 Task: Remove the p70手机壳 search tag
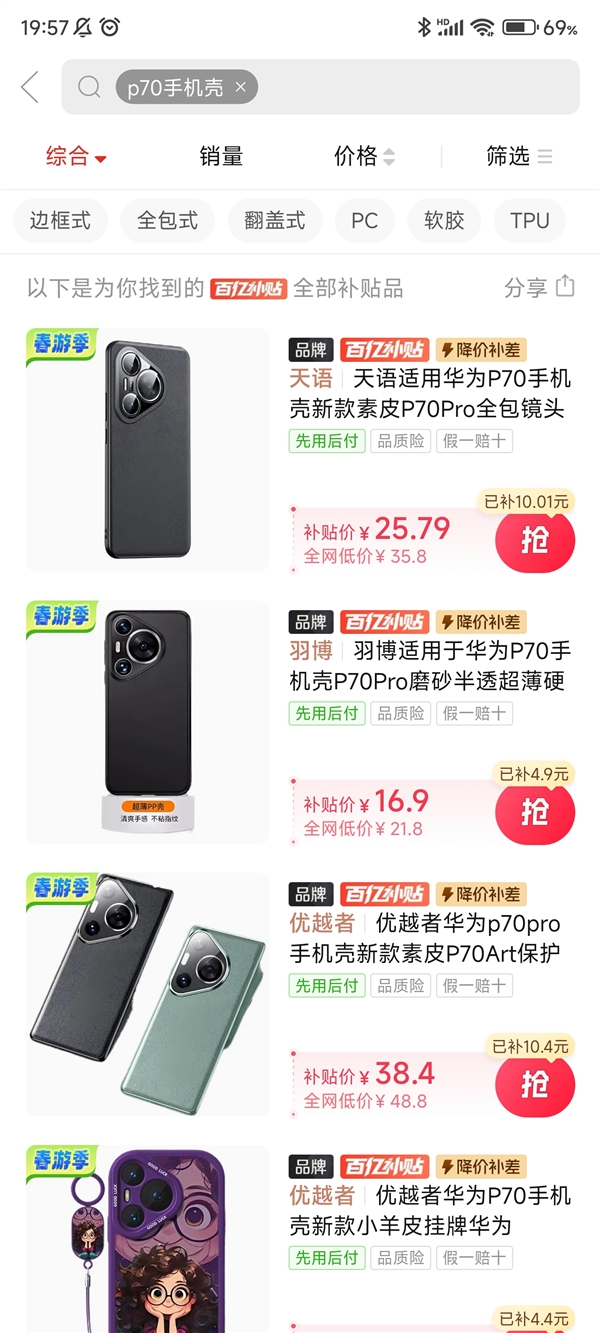pyautogui.click(x=240, y=88)
